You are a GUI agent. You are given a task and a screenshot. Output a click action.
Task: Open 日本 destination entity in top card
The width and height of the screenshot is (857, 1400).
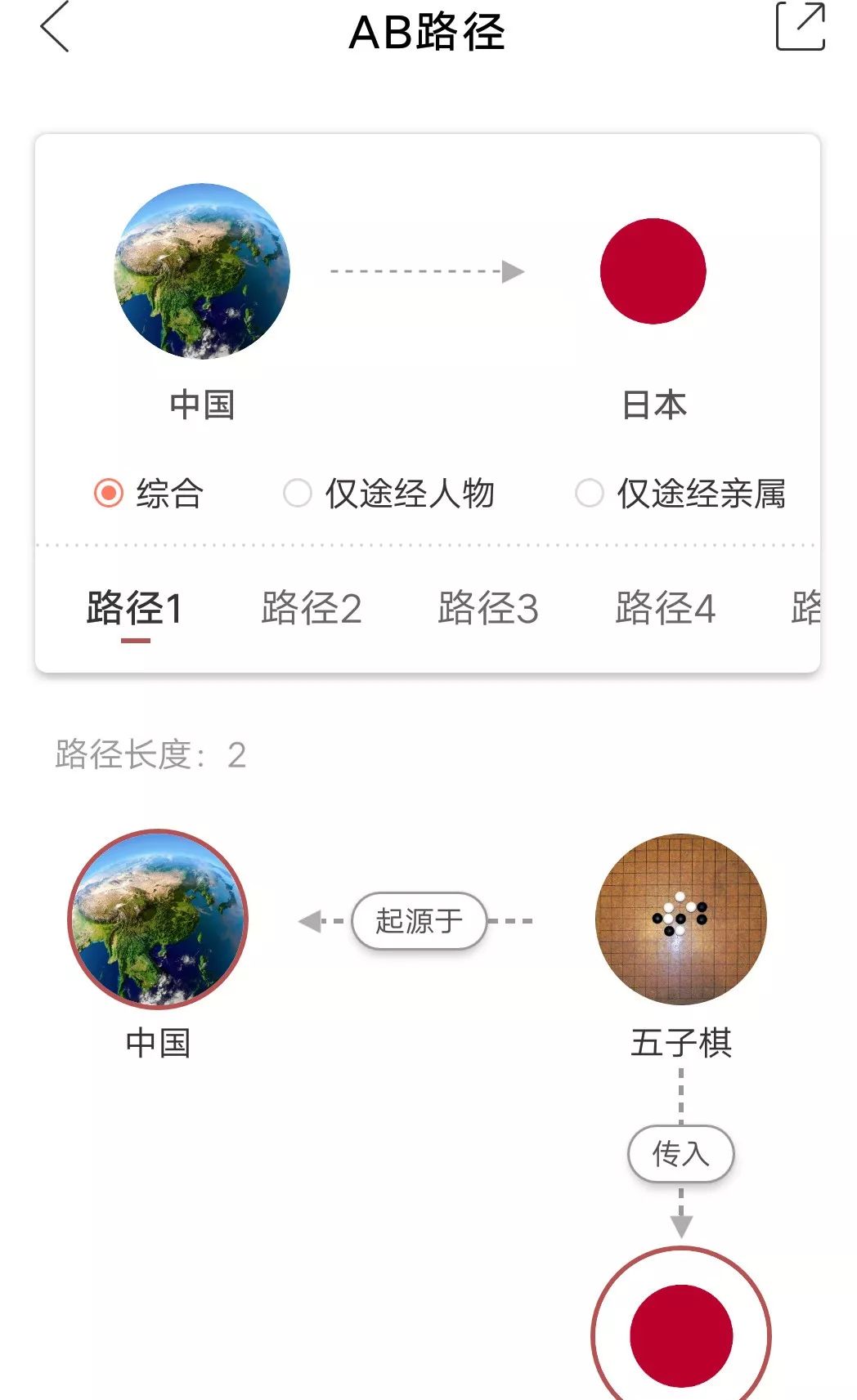coord(653,271)
